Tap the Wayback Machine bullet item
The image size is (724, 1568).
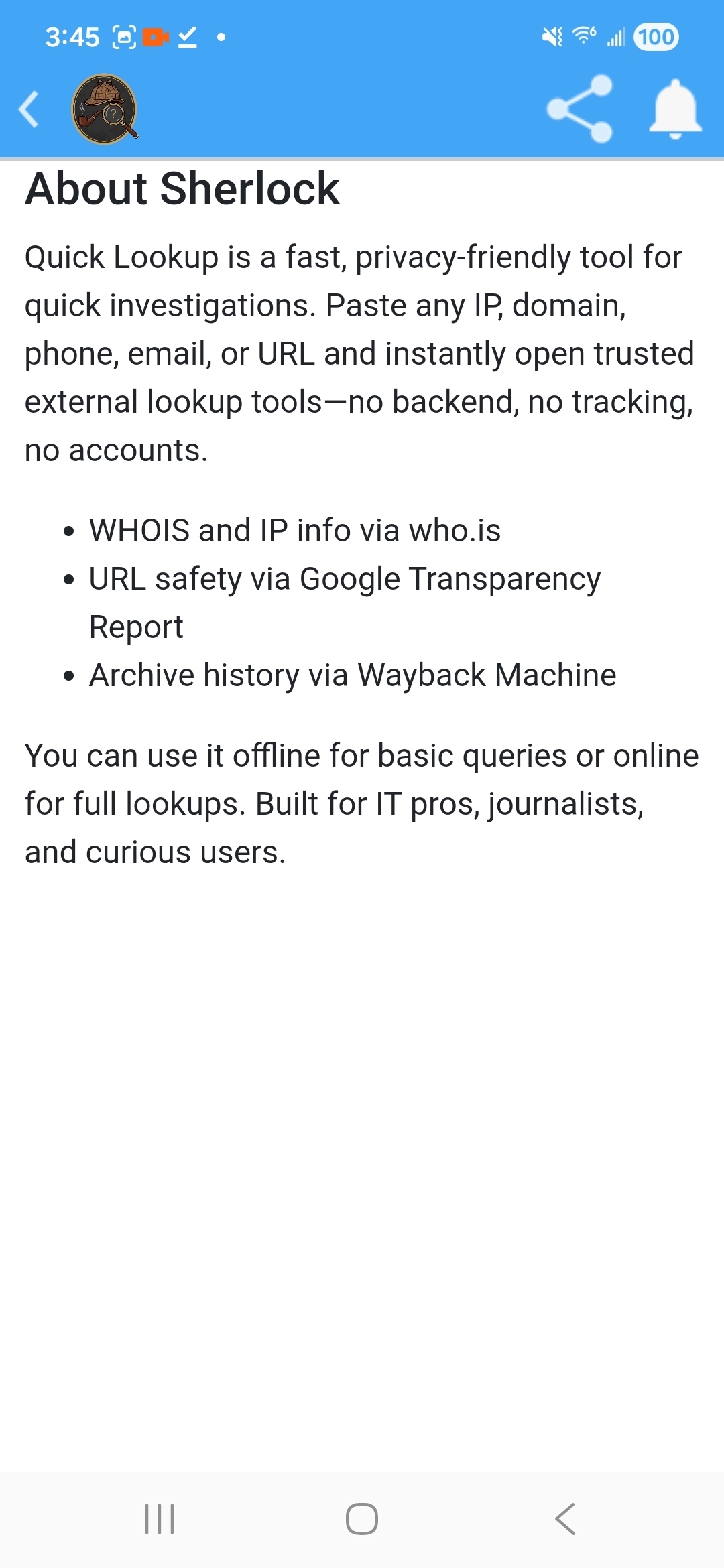pos(353,675)
